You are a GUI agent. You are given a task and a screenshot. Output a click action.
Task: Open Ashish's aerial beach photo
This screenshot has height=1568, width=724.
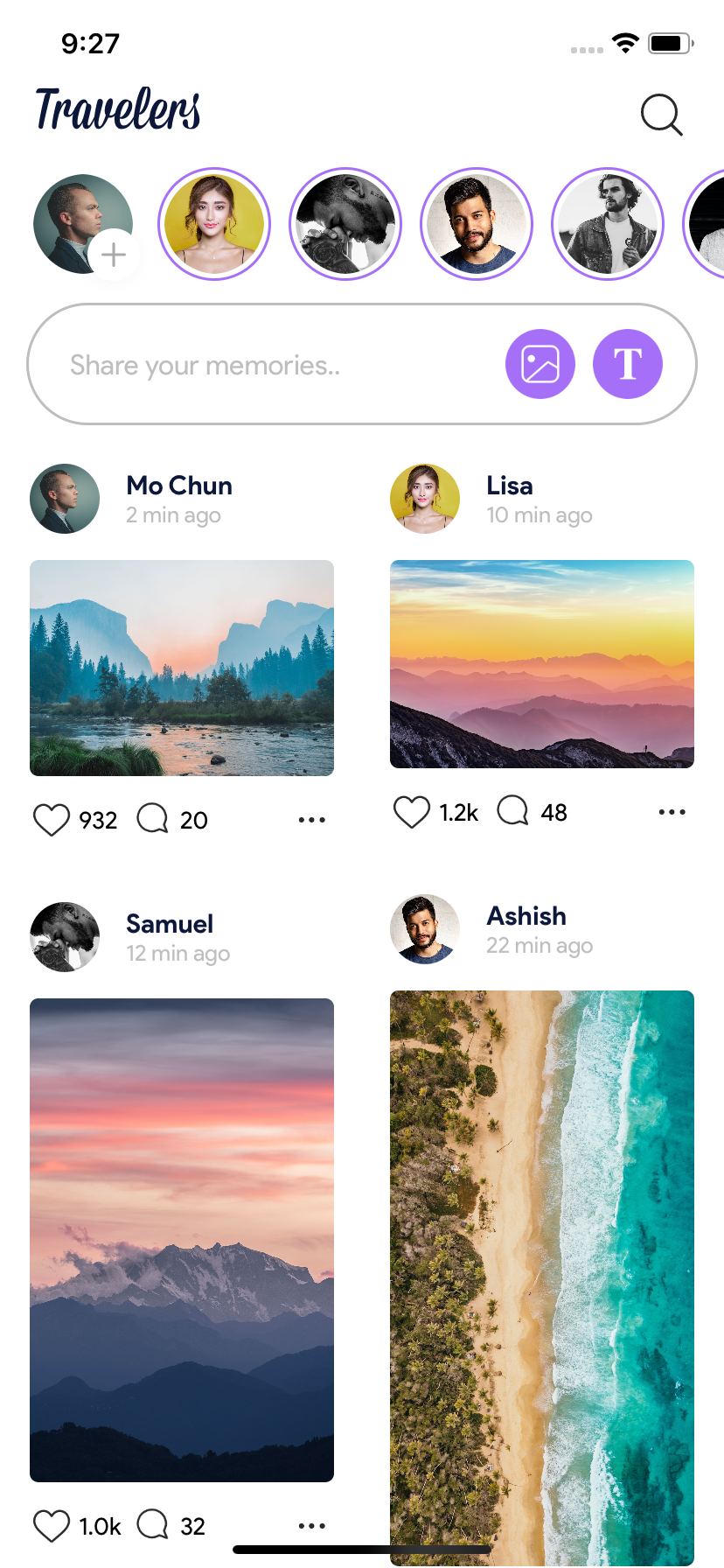point(542,1269)
